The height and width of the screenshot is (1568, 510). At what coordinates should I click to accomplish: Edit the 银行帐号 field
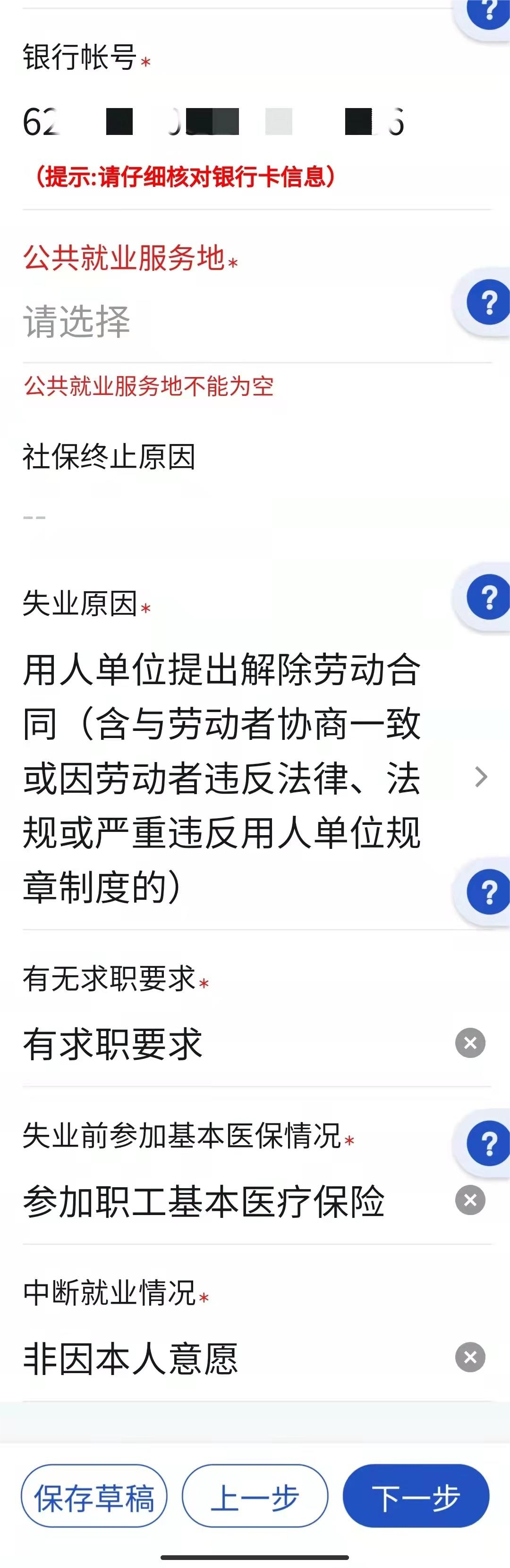(213, 122)
